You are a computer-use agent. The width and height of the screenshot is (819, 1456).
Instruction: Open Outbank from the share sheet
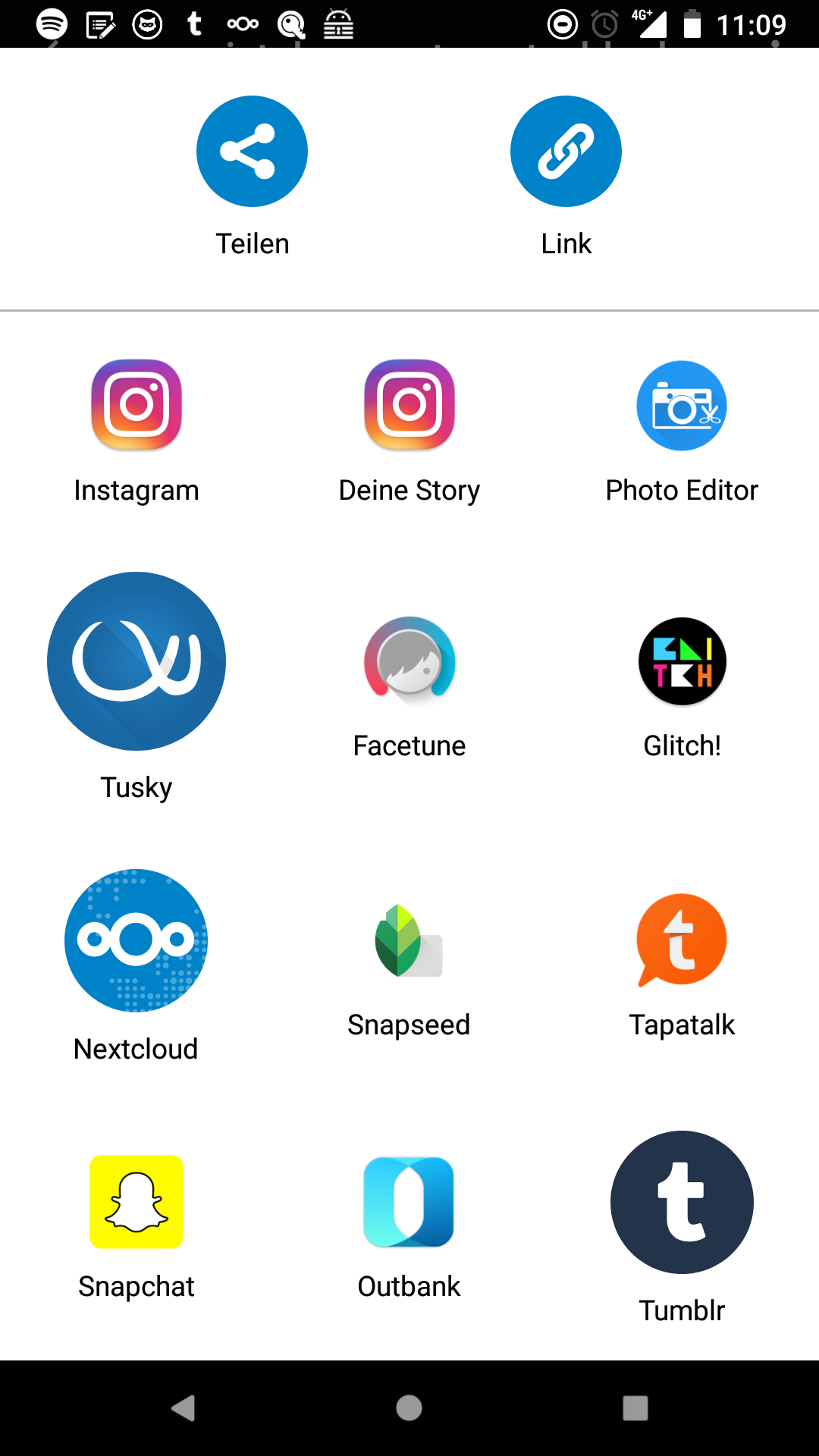click(409, 1202)
